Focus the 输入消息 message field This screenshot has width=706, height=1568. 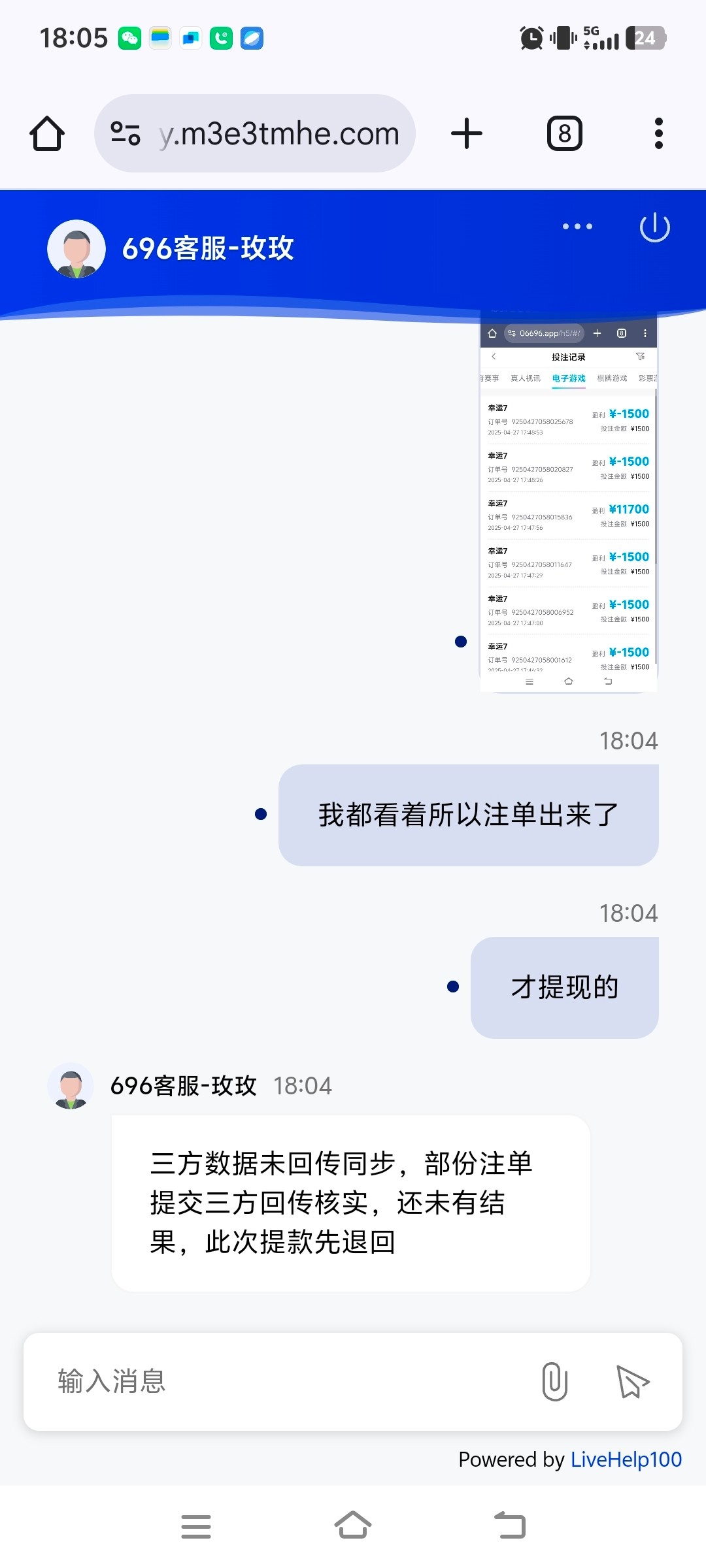[281, 1381]
